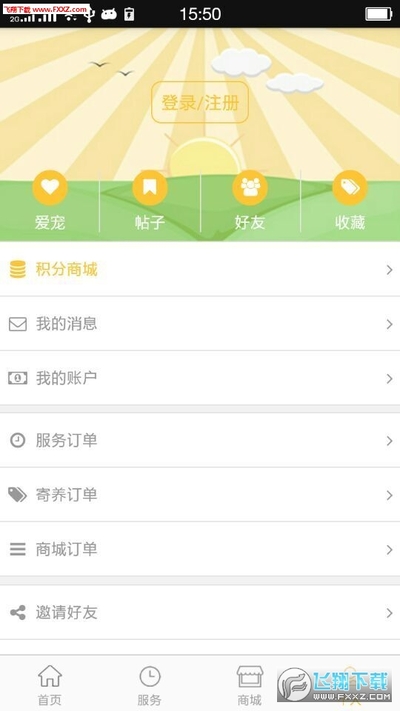This screenshot has width=400, height=711.
Task: Tap the 登录/注册 login button
Action: [x=200, y=102]
